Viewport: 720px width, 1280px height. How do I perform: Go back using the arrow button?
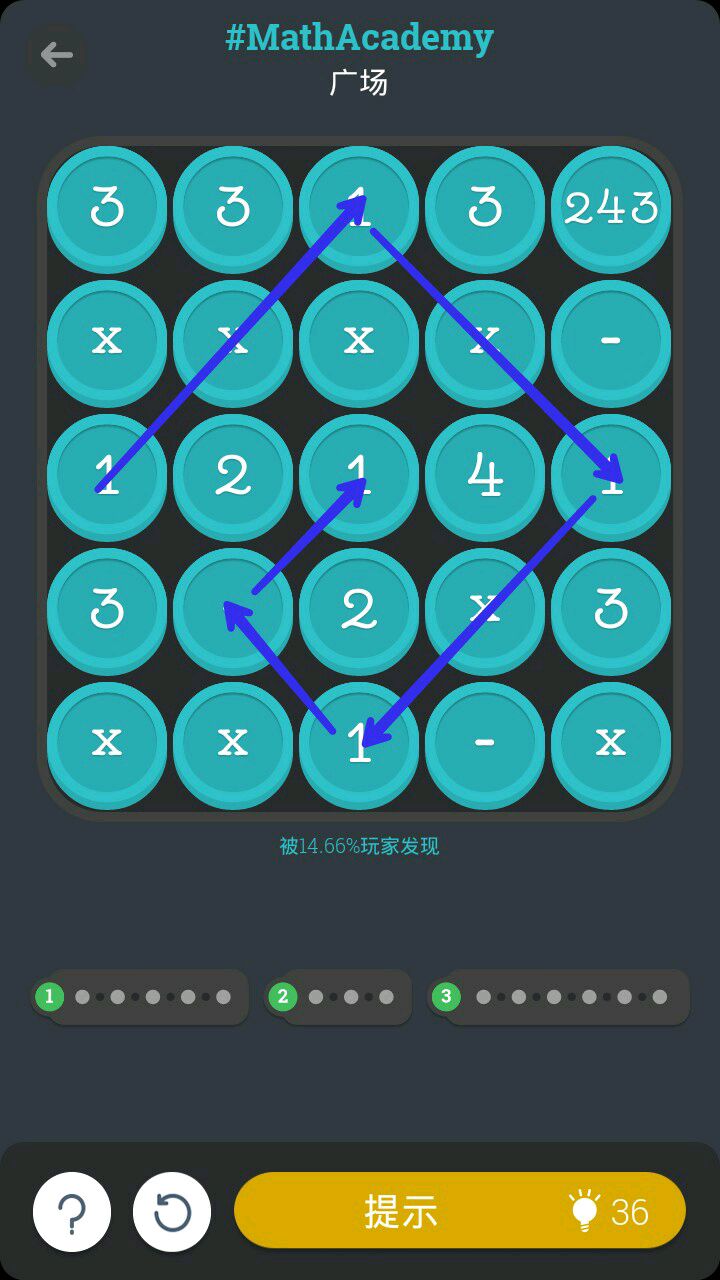56,54
